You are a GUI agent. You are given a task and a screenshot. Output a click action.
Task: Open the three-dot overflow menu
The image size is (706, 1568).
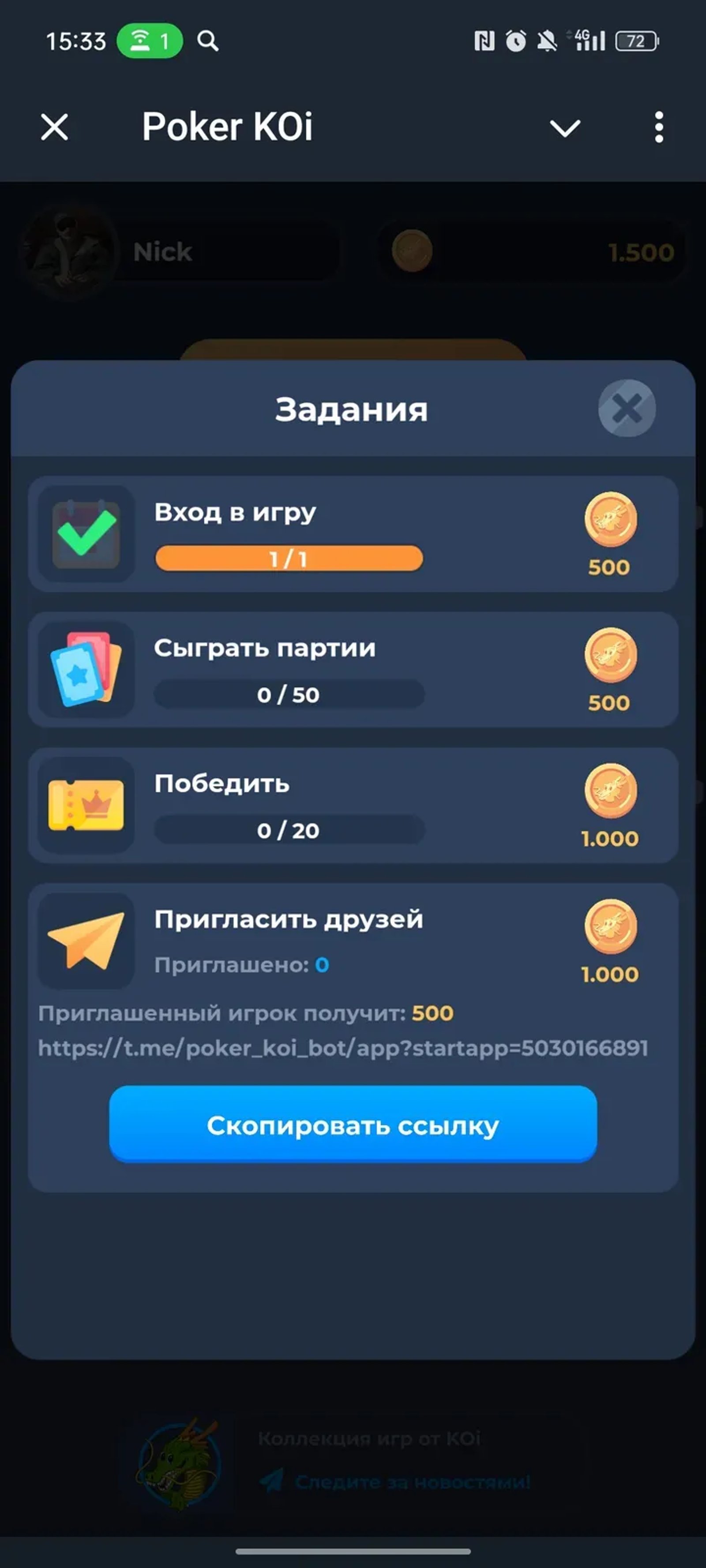click(659, 128)
